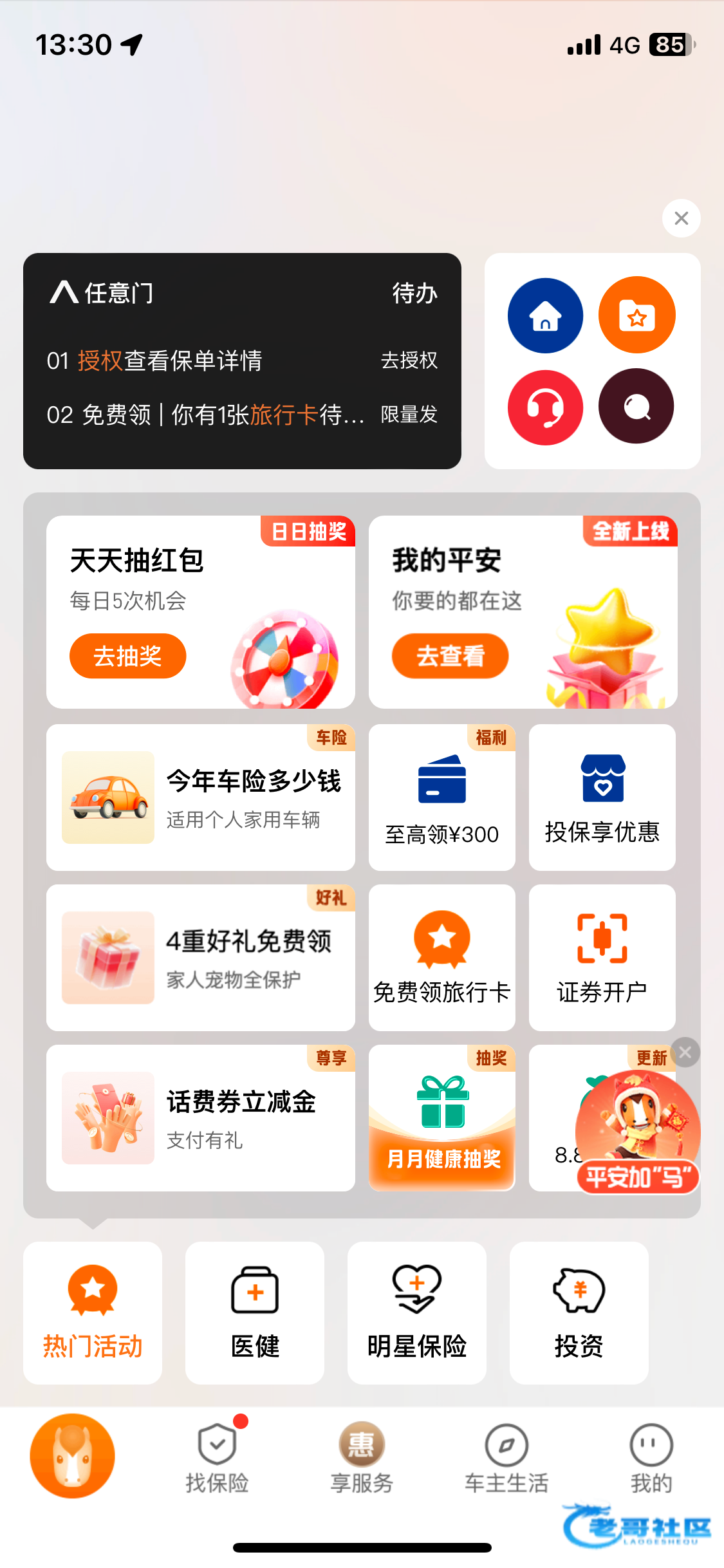
Task: Switch to the 明星保险 category
Action: point(416,1313)
